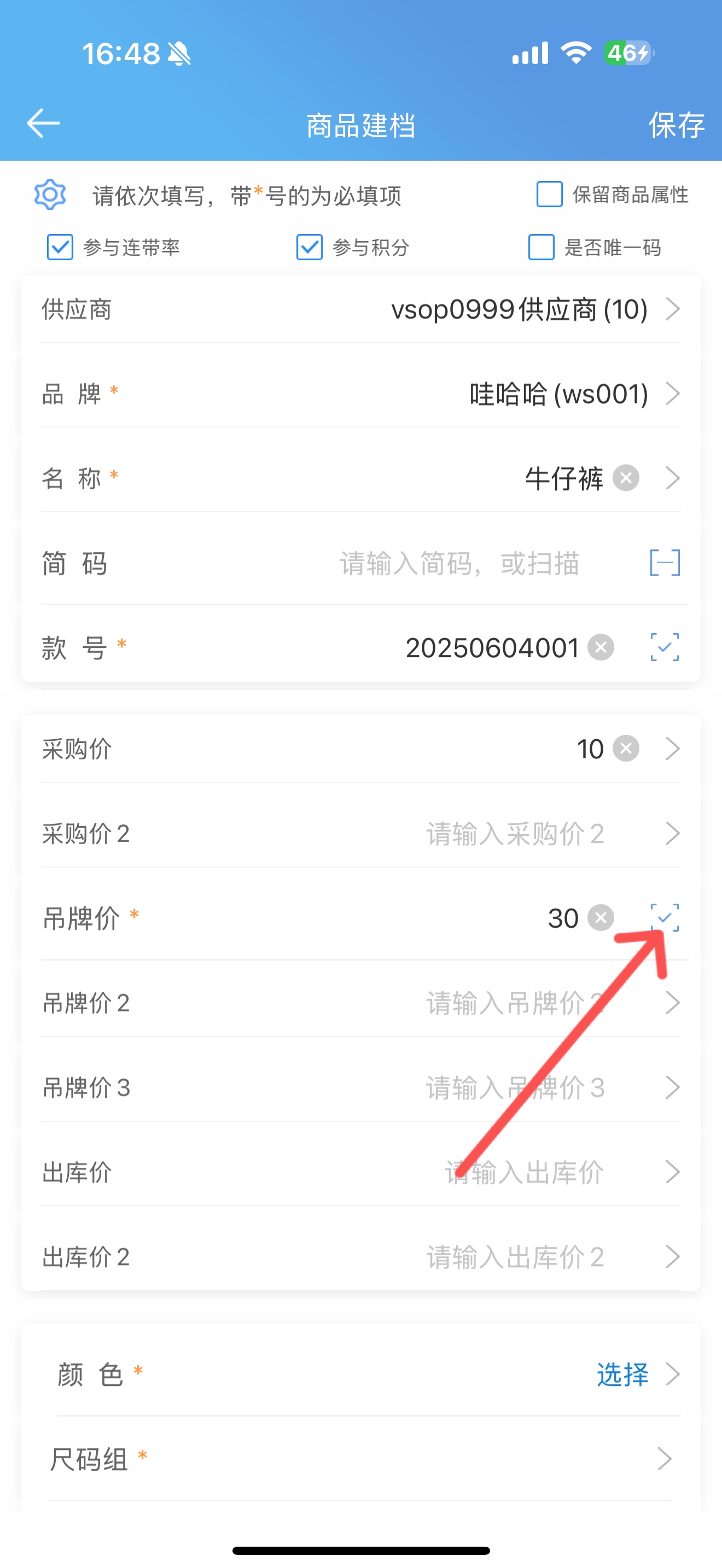722x1568 pixels.
Task: Tap the scan icon beside 简码
Action: 665,563
